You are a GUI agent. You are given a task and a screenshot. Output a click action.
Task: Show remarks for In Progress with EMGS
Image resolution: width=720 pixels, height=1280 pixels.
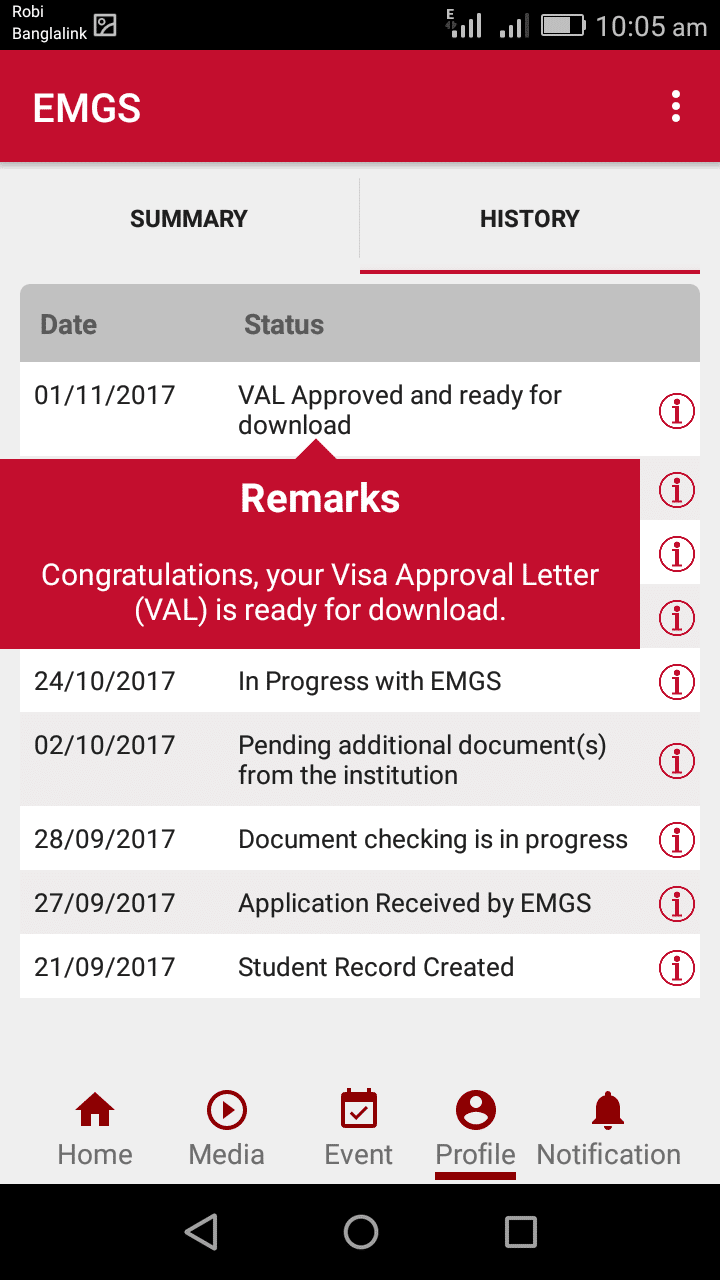click(x=677, y=682)
